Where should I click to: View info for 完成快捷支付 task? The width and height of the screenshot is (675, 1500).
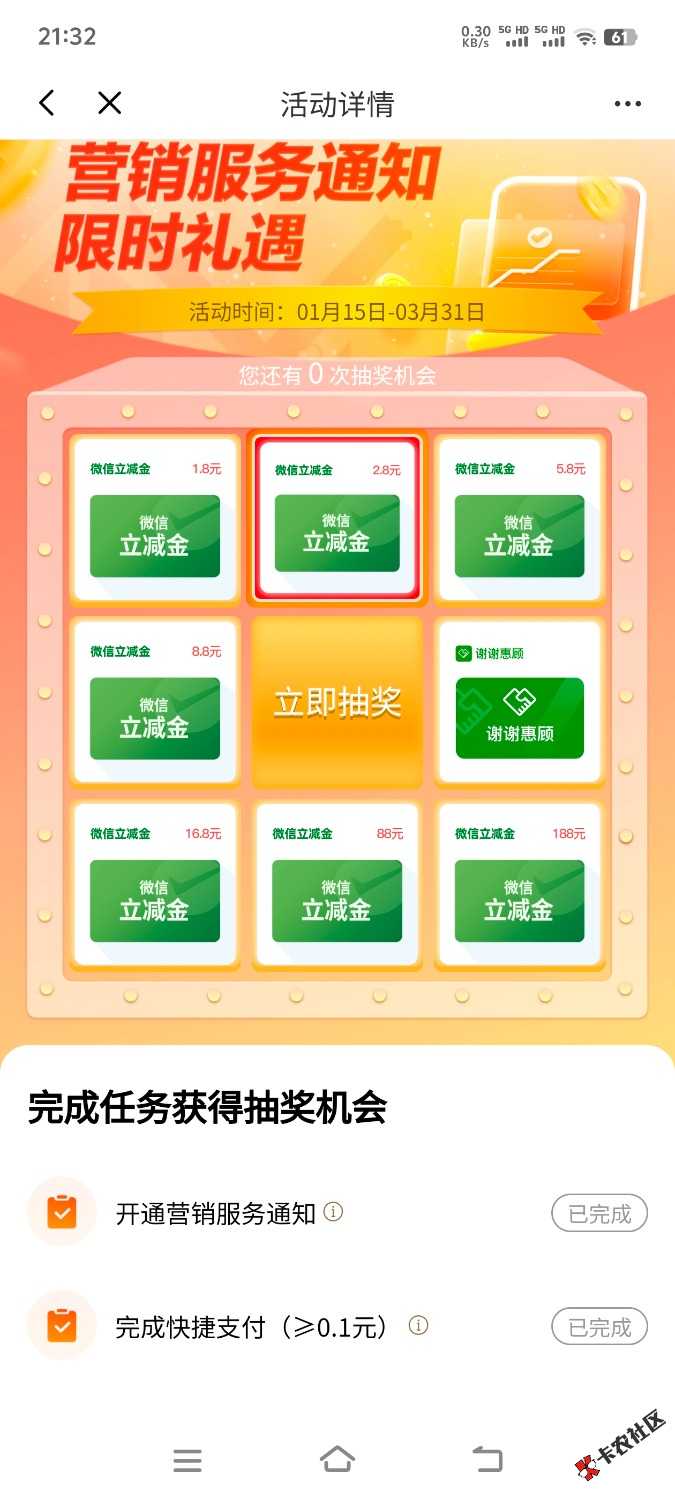pyautogui.click(x=419, y=1326)
